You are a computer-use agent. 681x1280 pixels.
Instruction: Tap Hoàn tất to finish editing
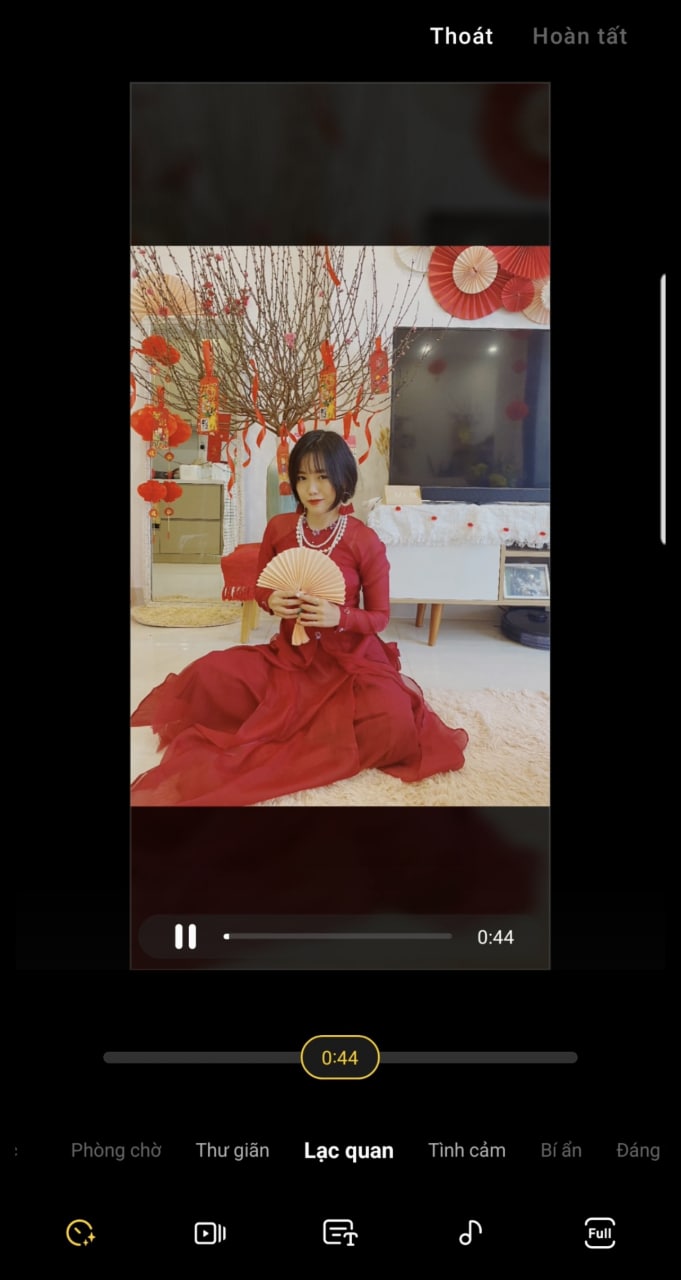click(x=579, y=36)
